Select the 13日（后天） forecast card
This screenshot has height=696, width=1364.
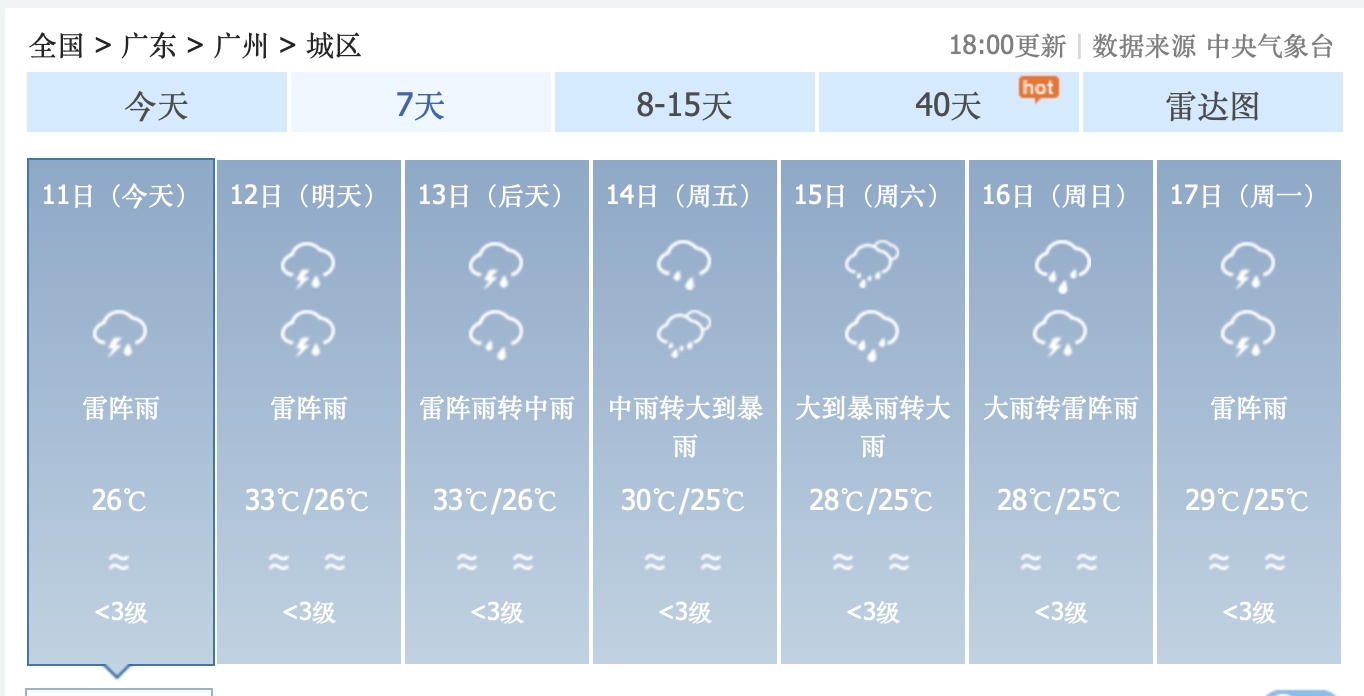(x=497, y=410)
